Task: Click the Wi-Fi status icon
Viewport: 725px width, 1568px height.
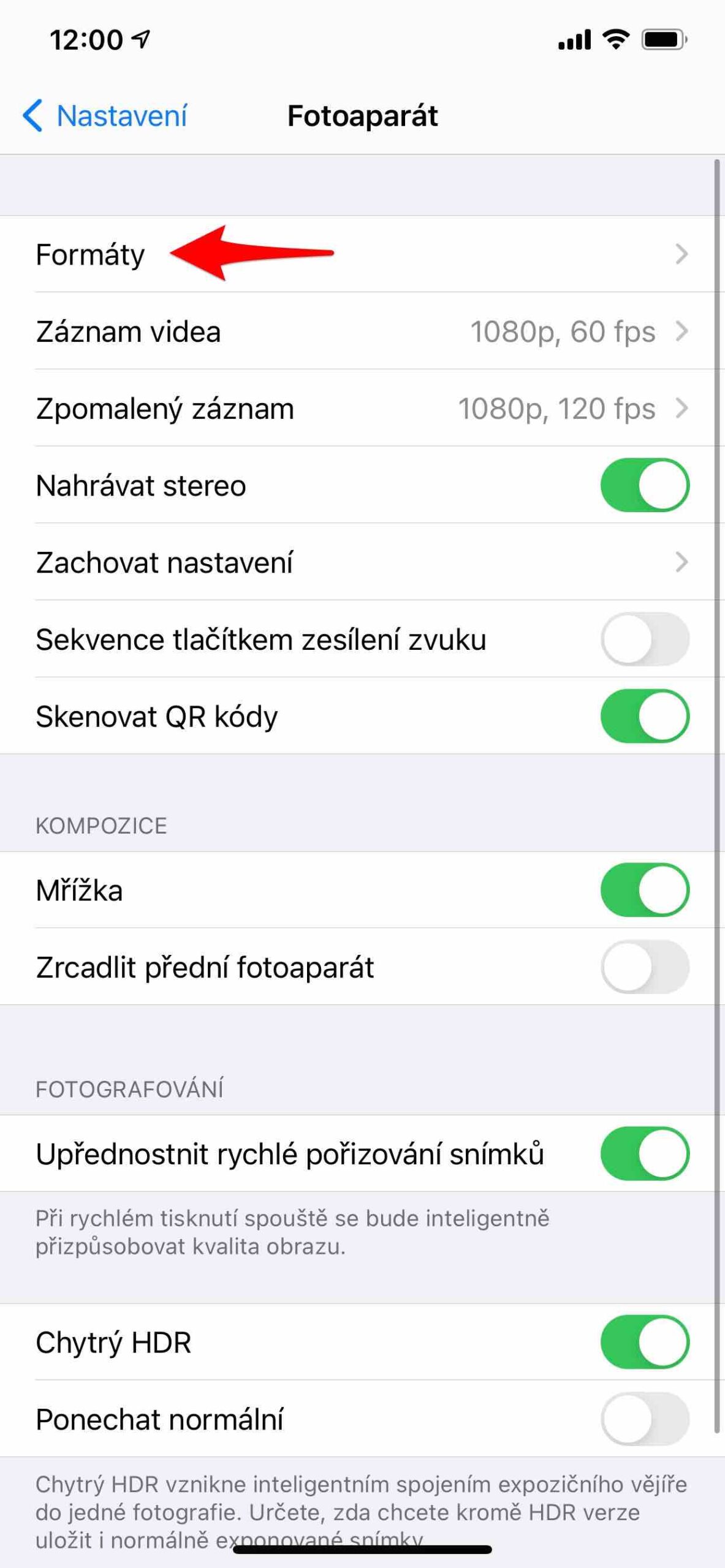Action: [x=615, y=38]
